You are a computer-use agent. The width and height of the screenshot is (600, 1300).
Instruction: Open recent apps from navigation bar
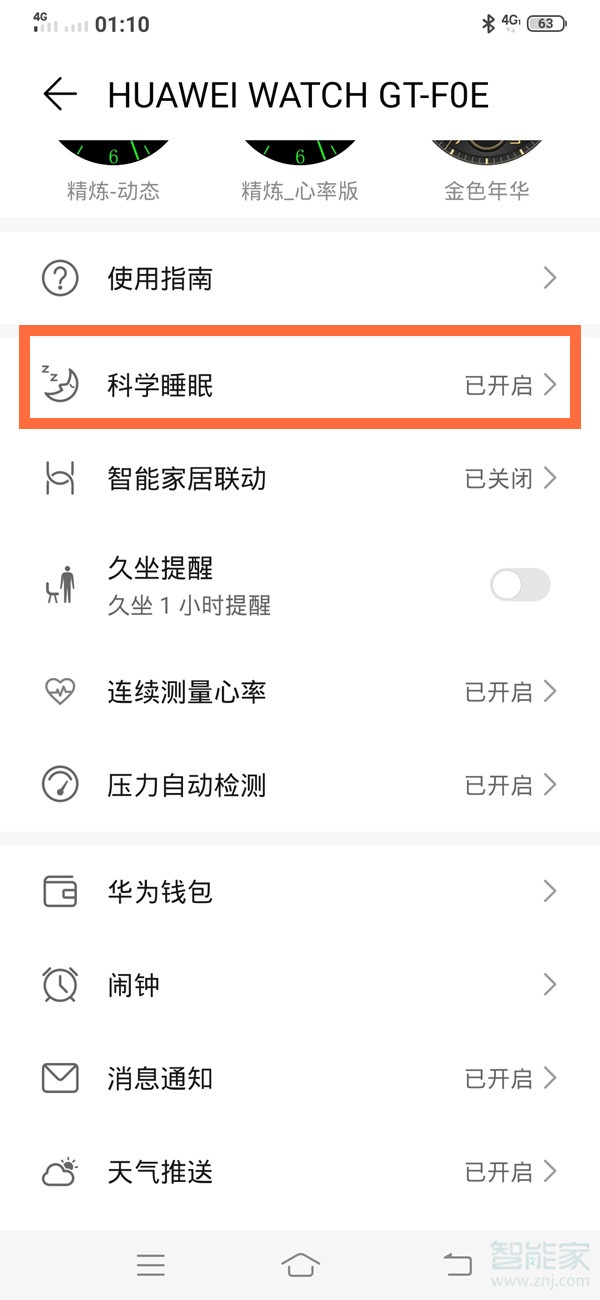pos(151,1265)
